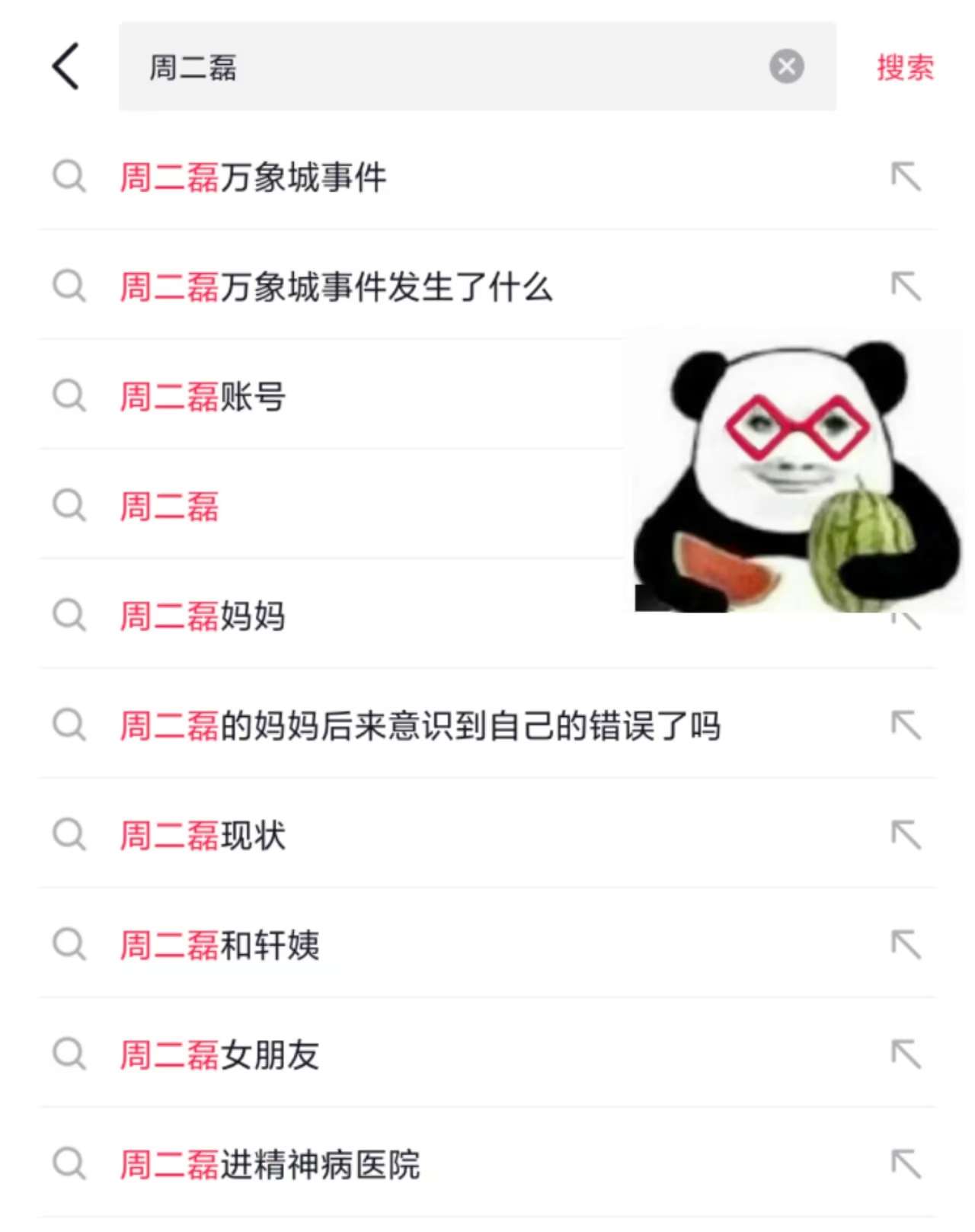Fill search with 周二磊万象城事件发生了什么 arrow

[x=906, y=286]
